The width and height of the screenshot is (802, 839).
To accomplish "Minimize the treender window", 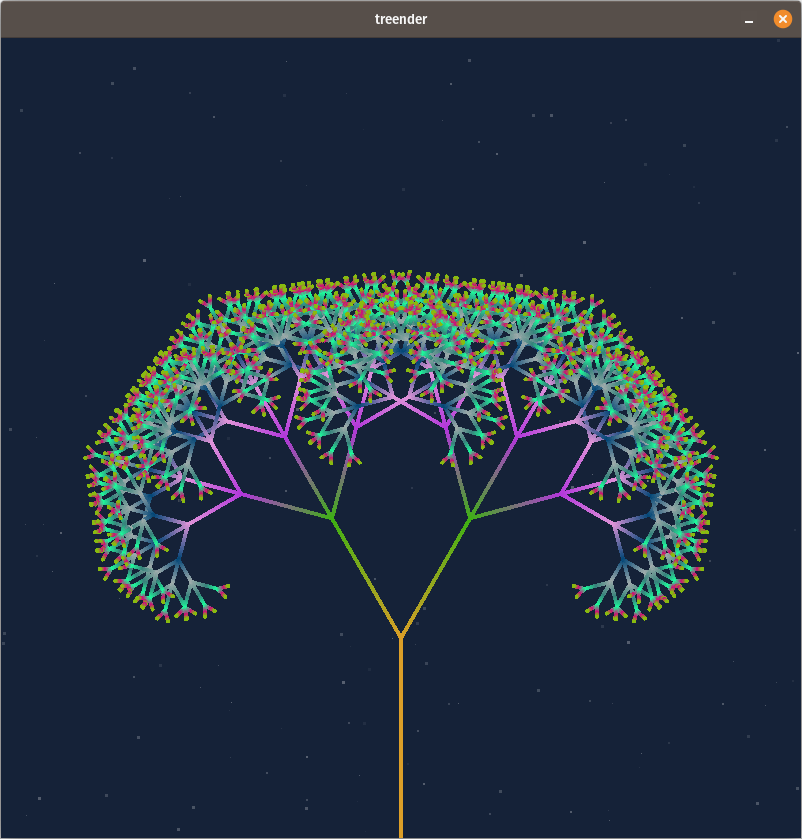I will 748,20.
